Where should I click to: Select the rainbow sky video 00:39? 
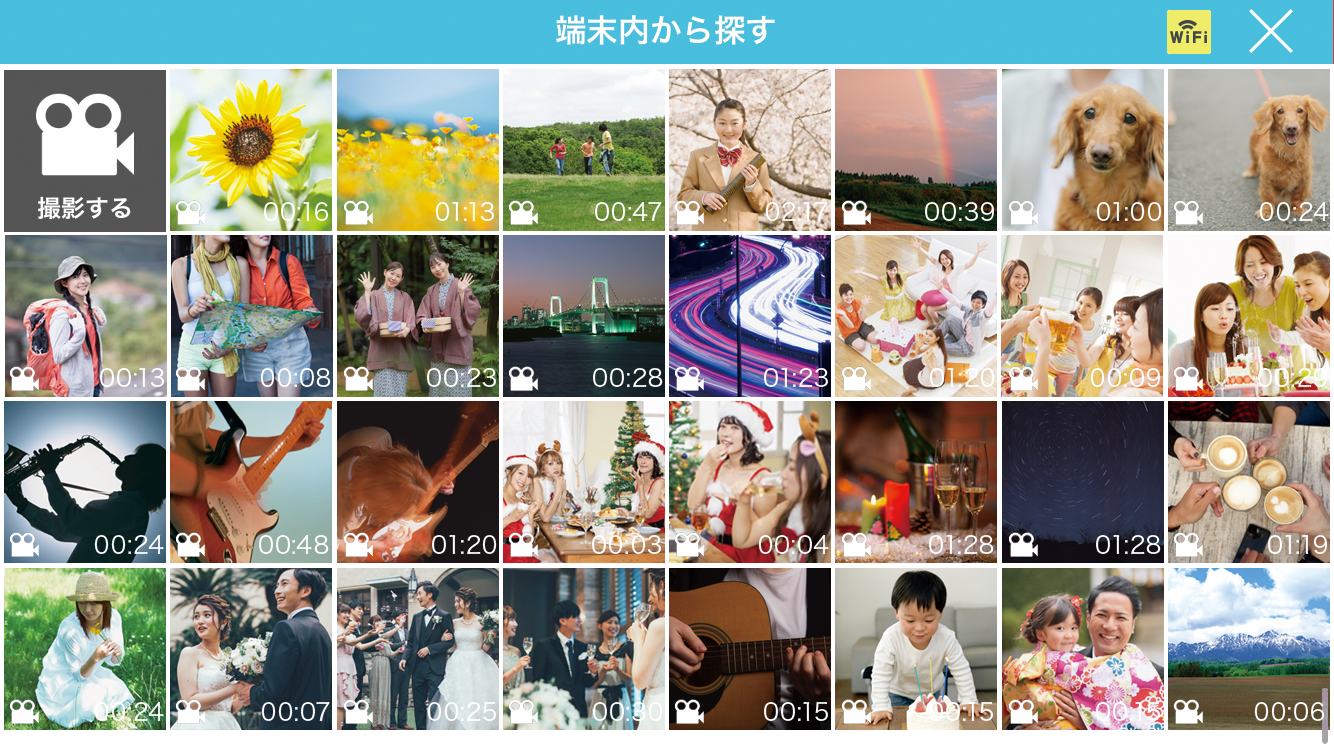(915, 150)
